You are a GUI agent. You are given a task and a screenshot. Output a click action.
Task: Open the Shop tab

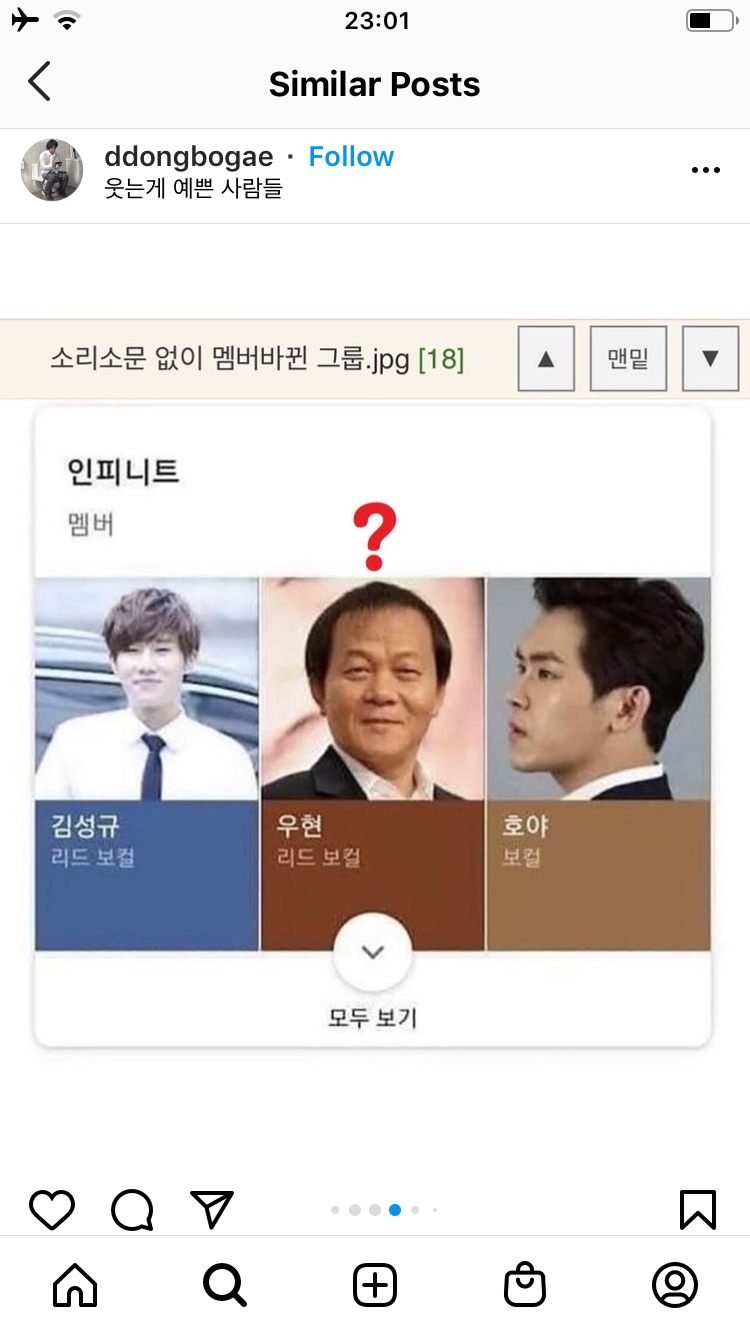pos(525,1285)
